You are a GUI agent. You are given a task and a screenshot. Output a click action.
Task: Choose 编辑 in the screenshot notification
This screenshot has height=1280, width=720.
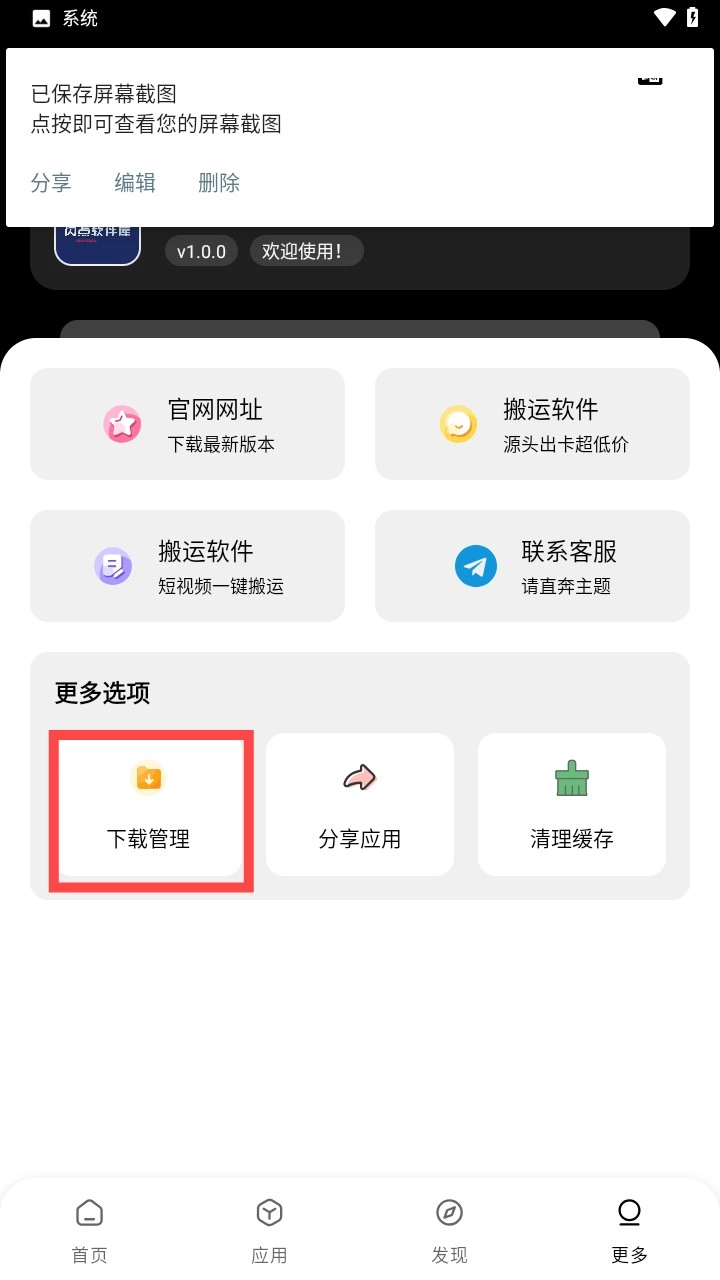135,183
